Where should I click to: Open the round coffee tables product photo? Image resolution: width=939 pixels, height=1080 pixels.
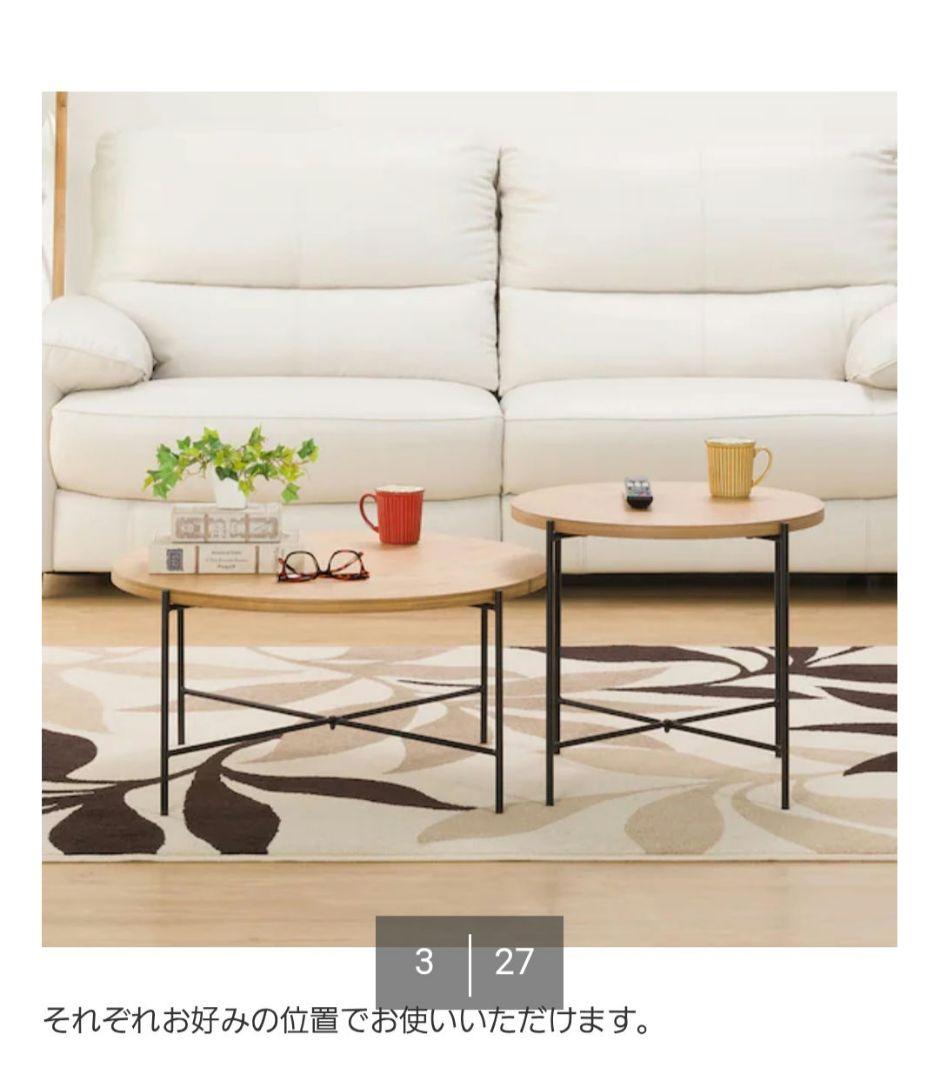coord(469,518)
